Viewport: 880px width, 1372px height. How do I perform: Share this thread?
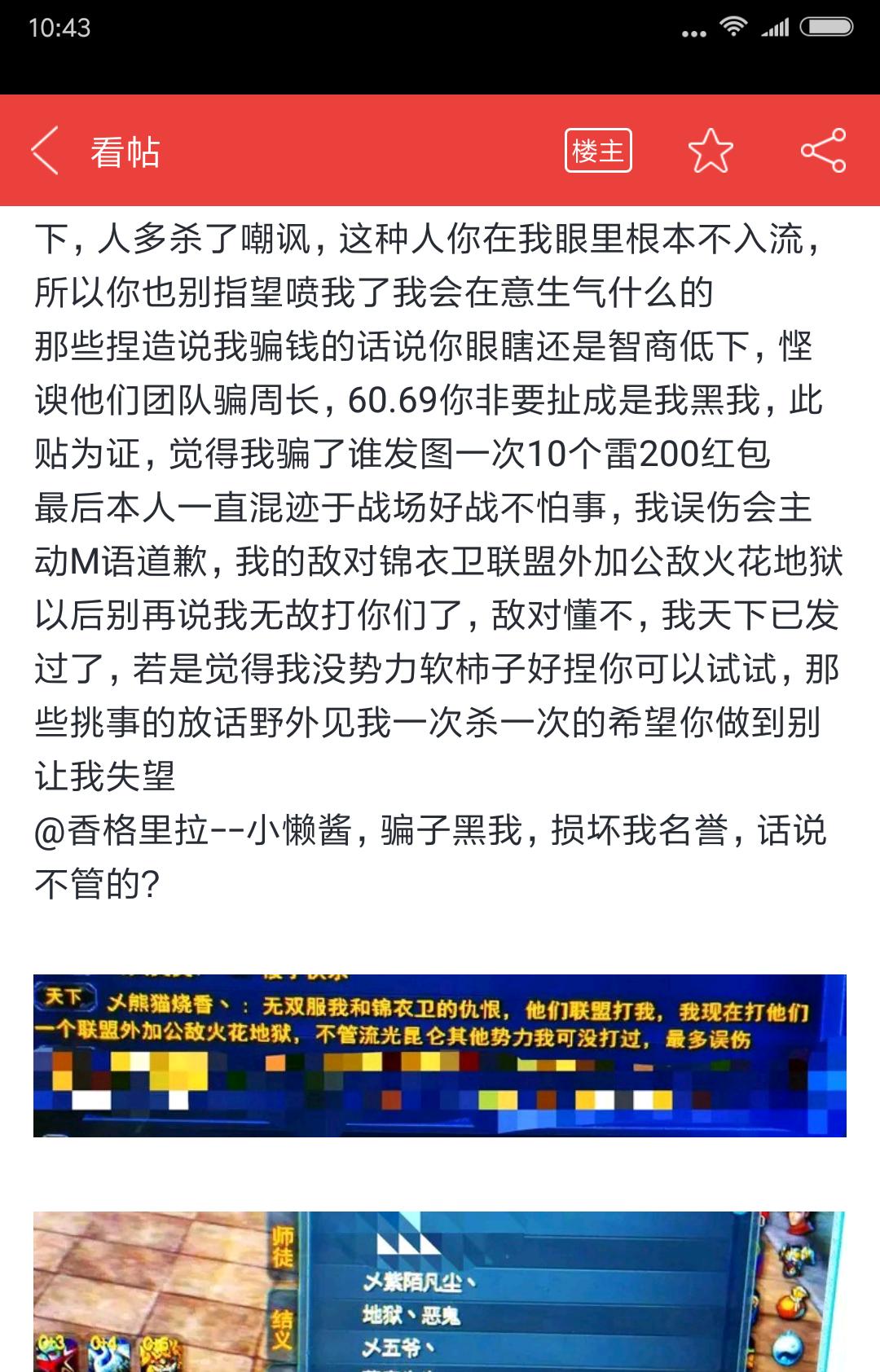tap(823, 151)
